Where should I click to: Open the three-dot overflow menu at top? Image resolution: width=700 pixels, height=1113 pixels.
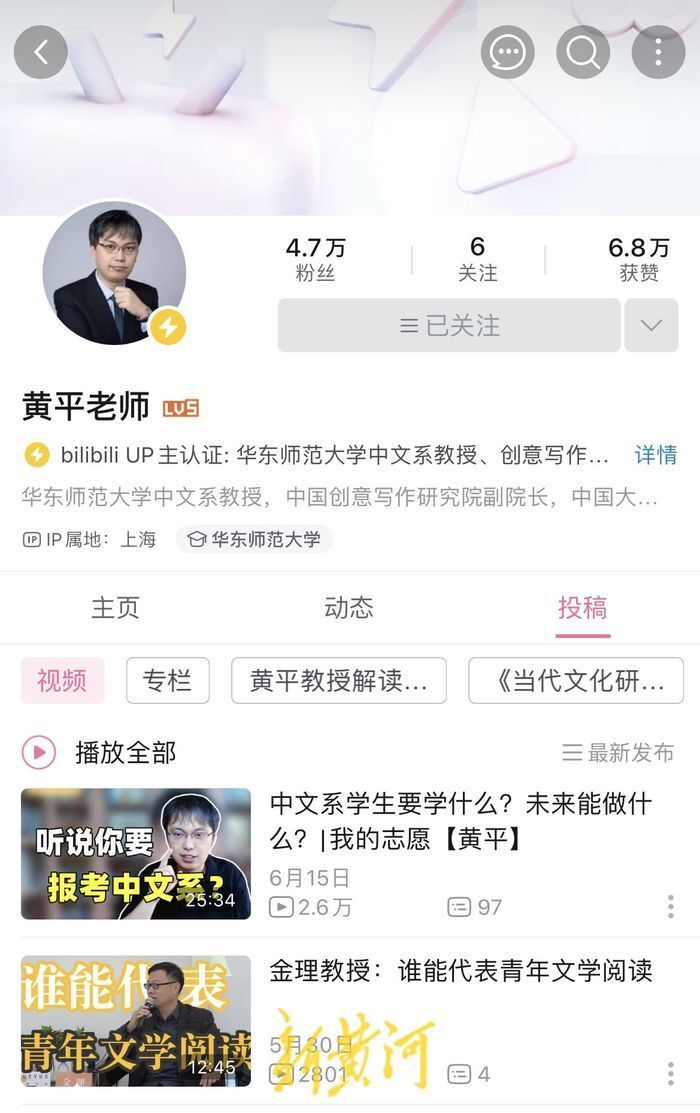(658, 52)
